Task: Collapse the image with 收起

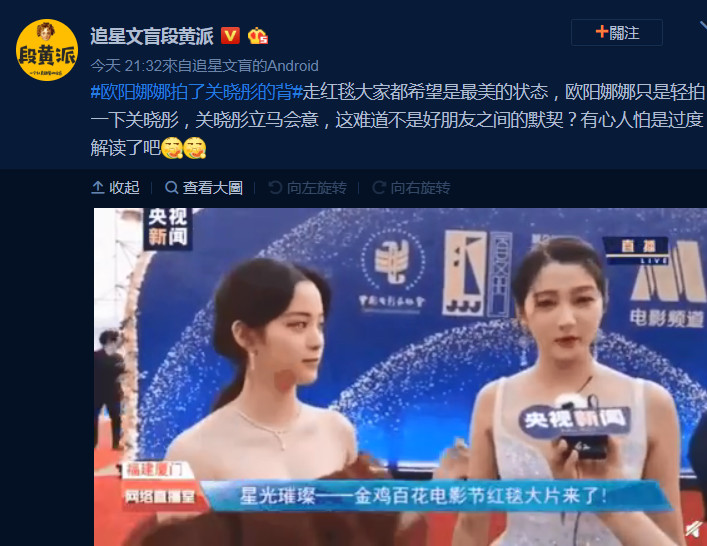Action: coord(116,188)
